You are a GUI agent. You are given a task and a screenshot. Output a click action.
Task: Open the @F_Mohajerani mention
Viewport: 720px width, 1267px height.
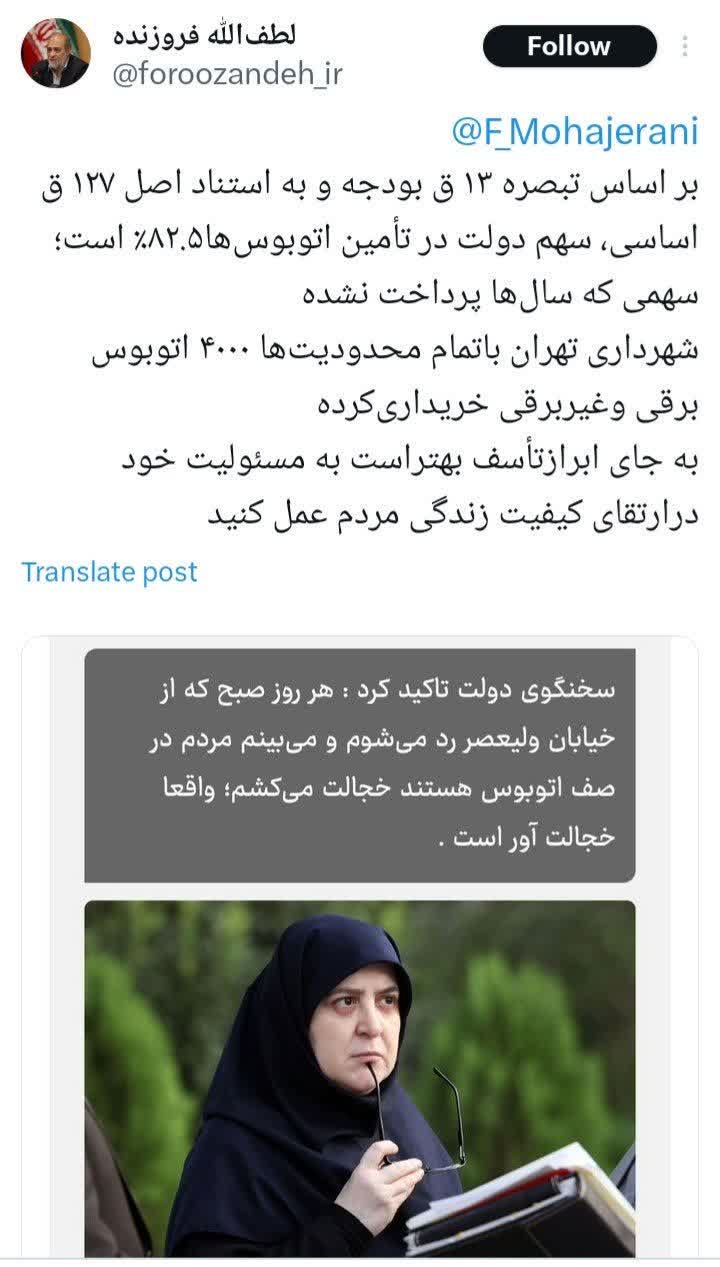coord(574,133)
